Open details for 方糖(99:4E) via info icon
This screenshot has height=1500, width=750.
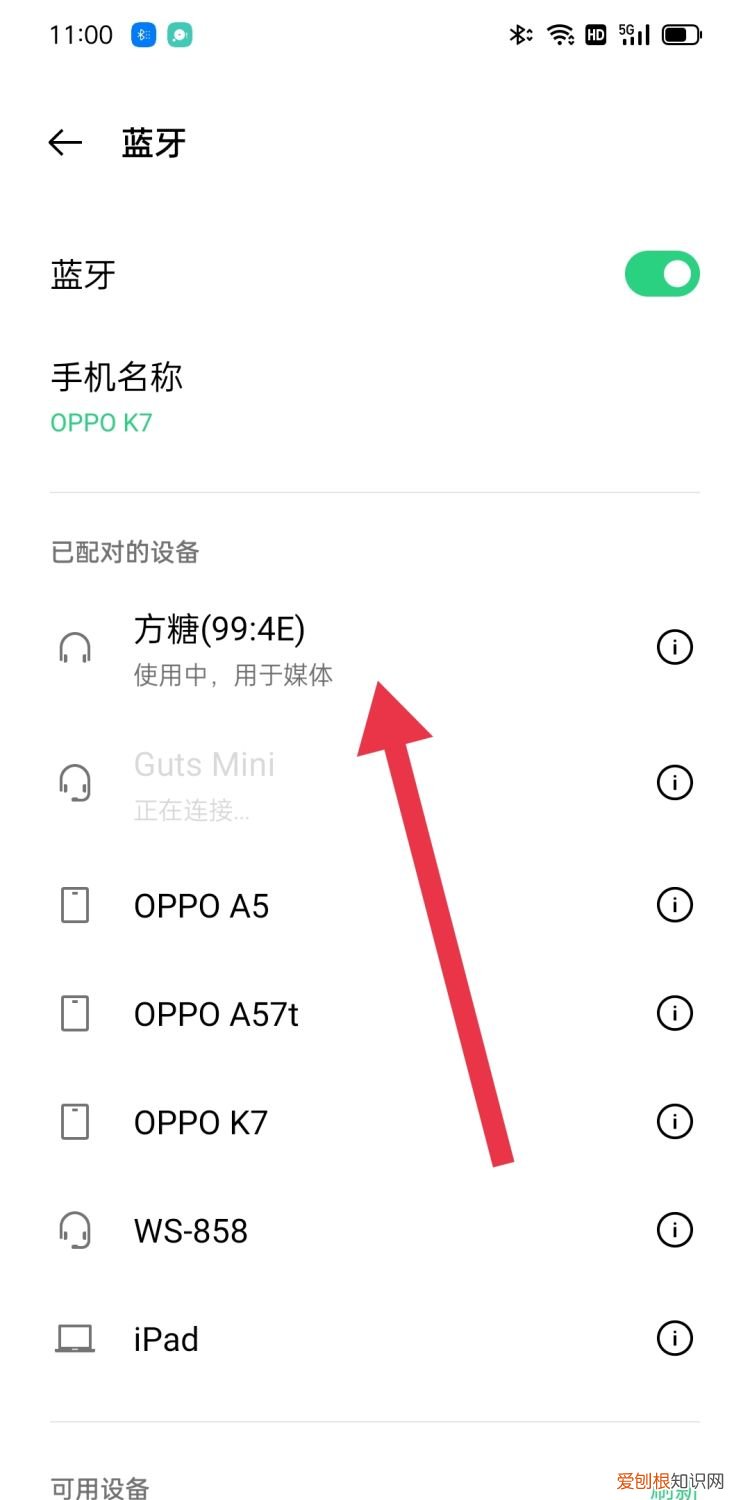(674, 647)
